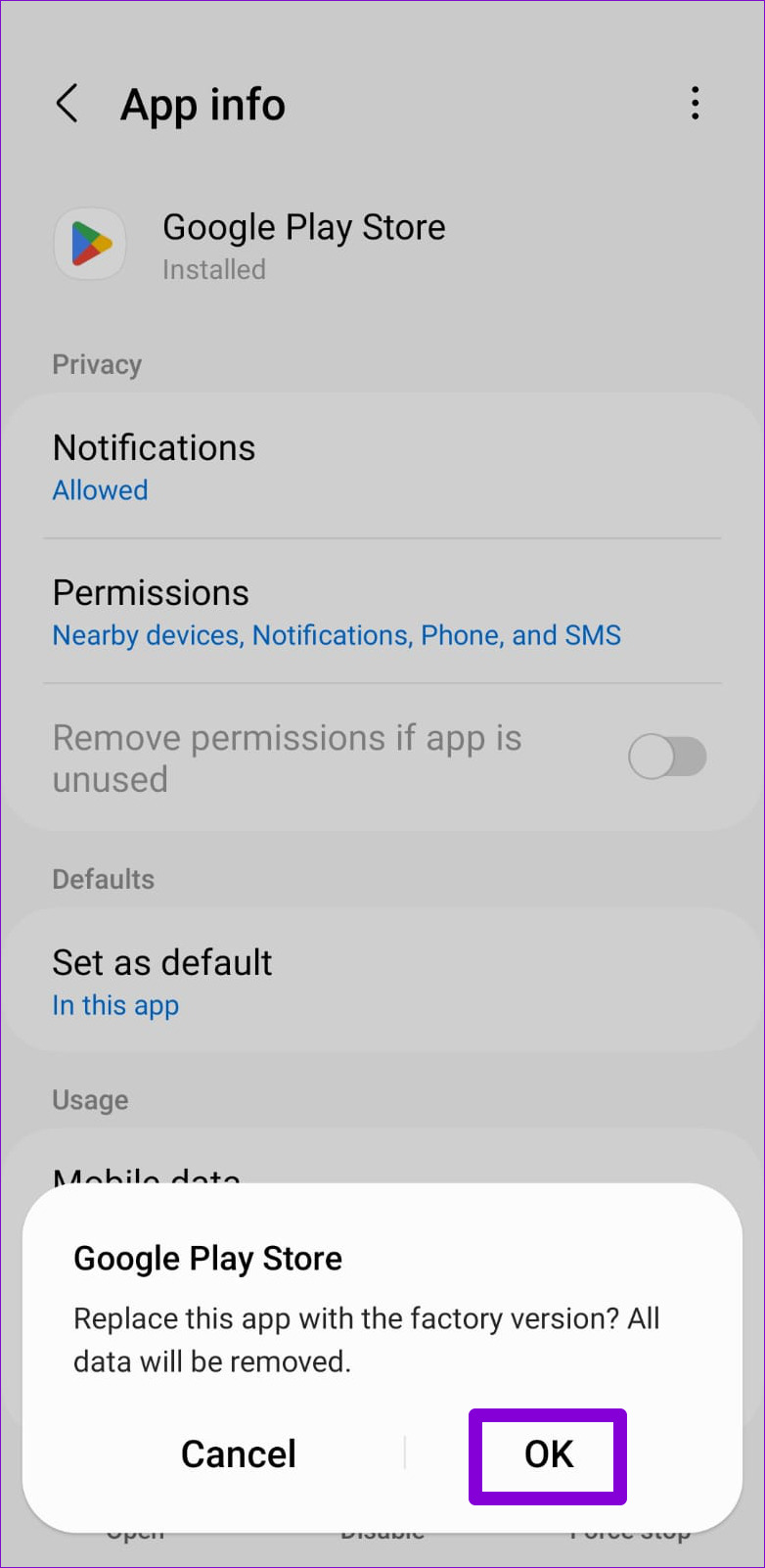Tap the Google Play Store dialog title
765x1568 pixels.
[207, 1258]
